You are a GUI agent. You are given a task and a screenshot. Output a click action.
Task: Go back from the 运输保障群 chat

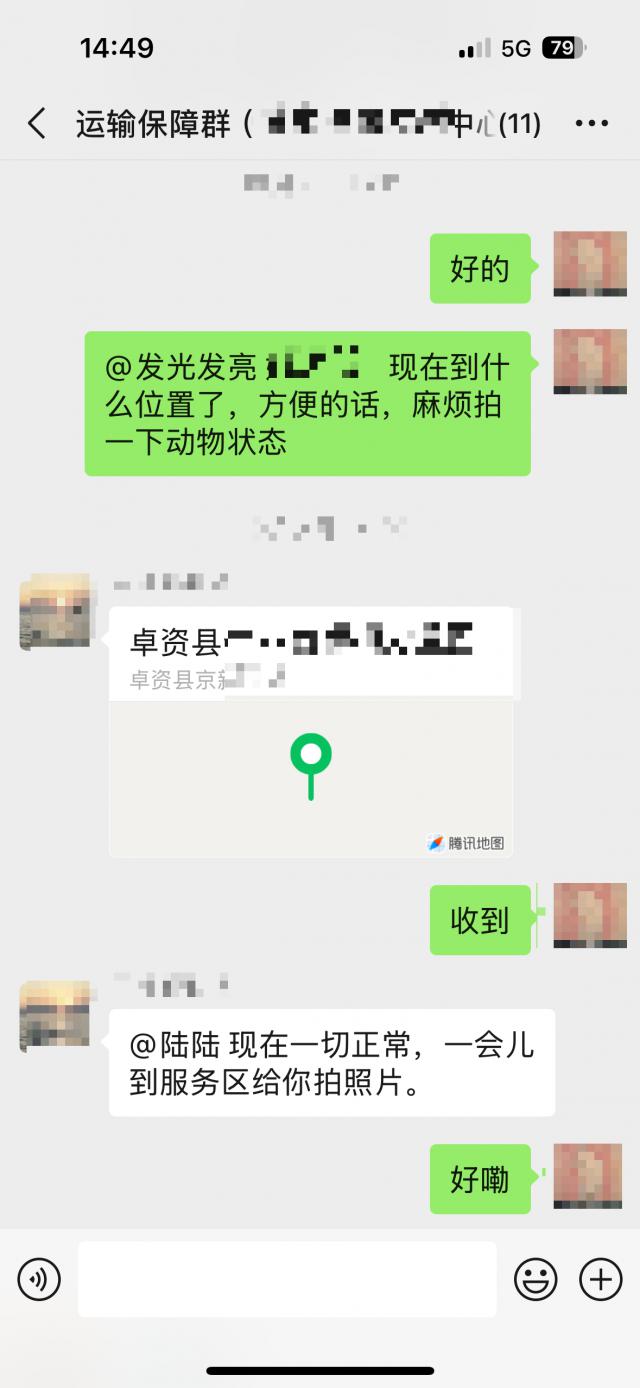click(x=37, y=124)
